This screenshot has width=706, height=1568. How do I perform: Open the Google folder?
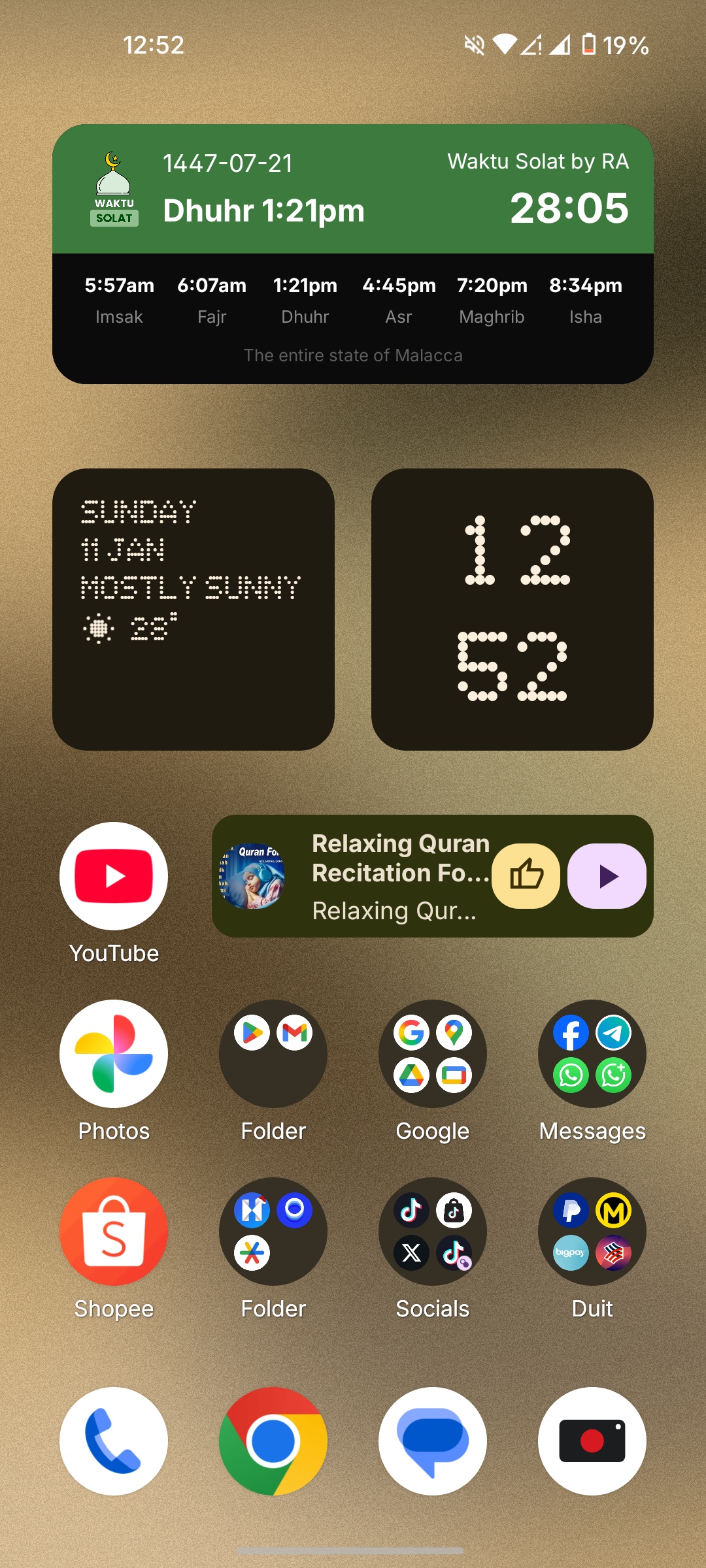(x=433, y=1054)
